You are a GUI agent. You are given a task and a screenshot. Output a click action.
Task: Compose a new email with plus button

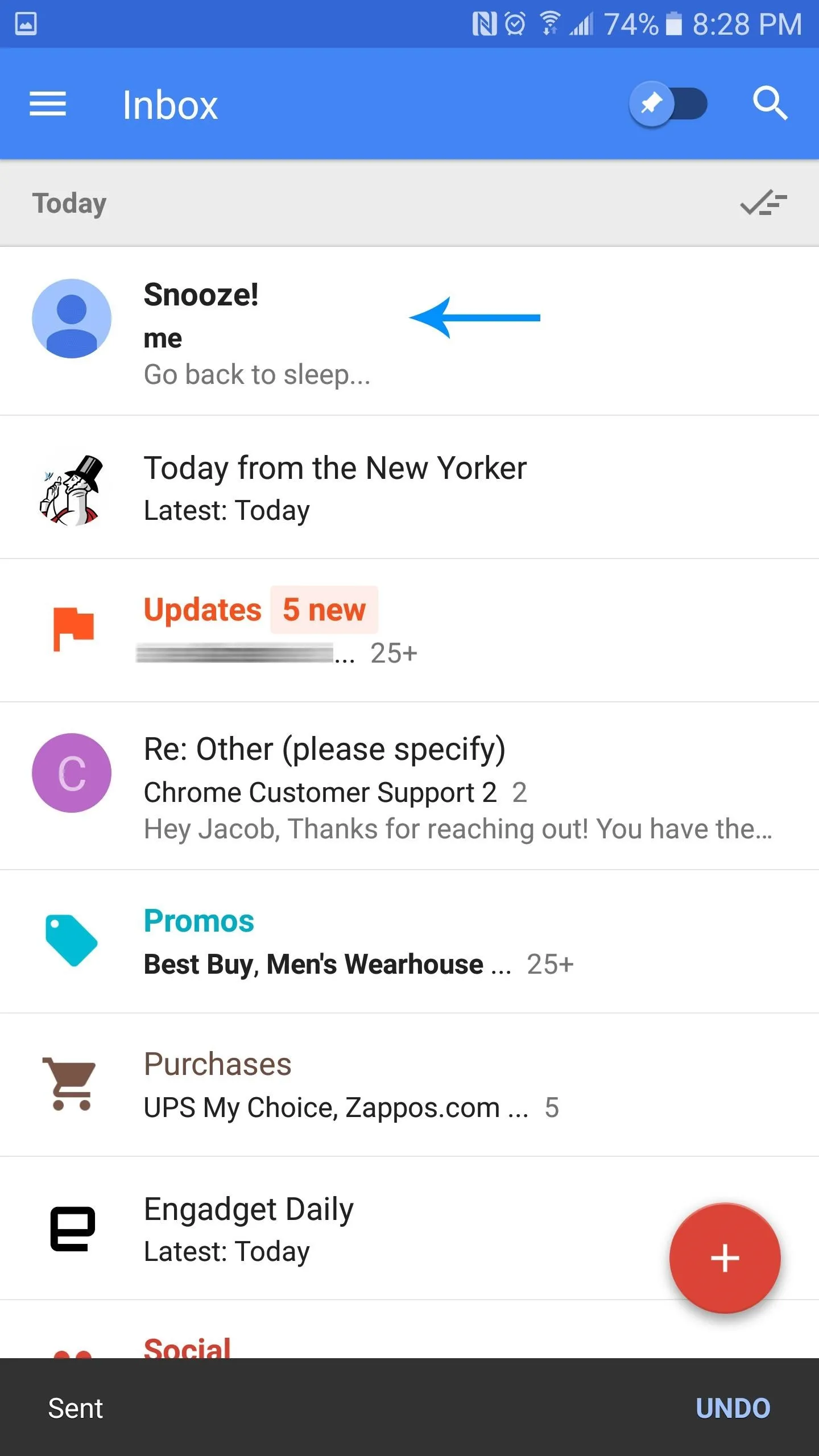click(x=725, y=1258)
